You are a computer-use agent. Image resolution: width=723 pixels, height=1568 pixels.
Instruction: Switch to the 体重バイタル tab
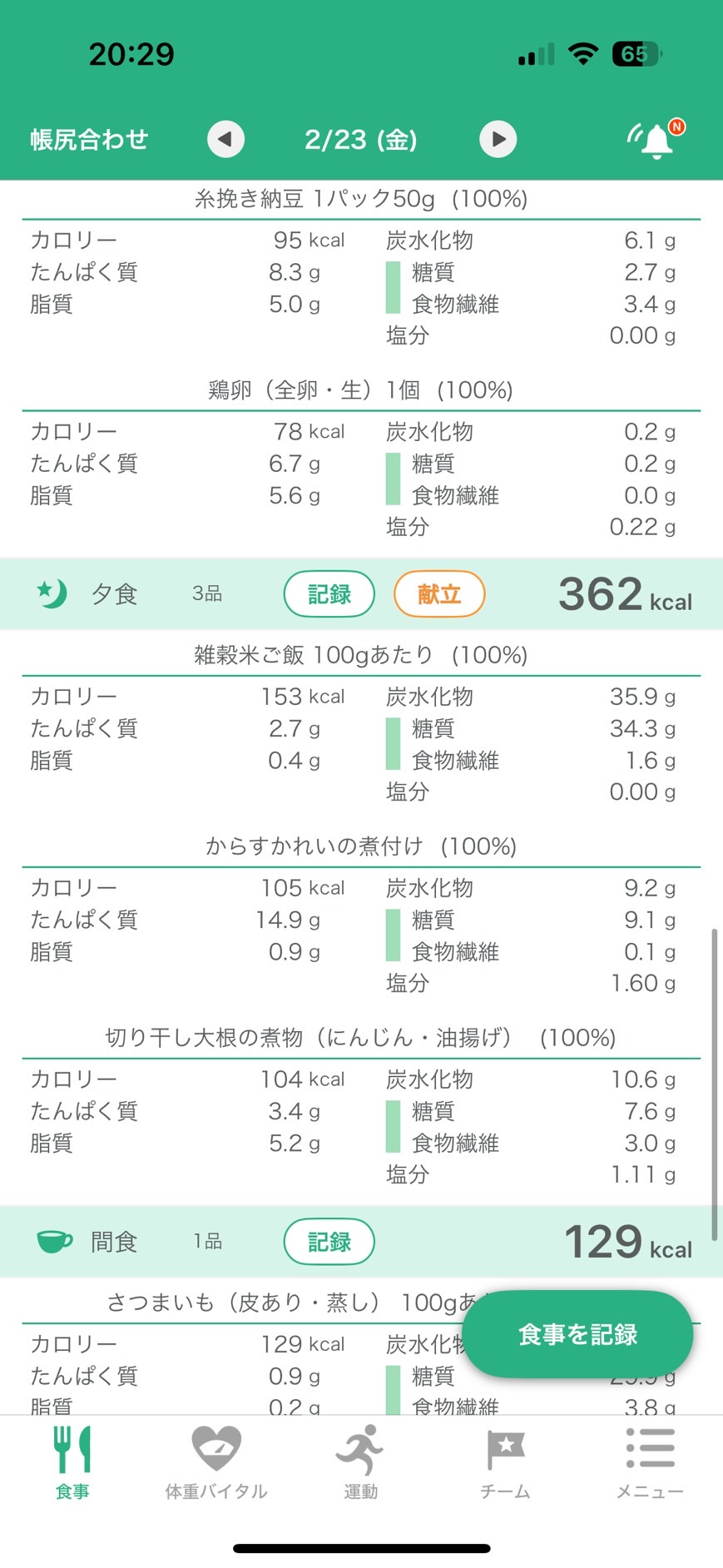(x=216, y=1462)
